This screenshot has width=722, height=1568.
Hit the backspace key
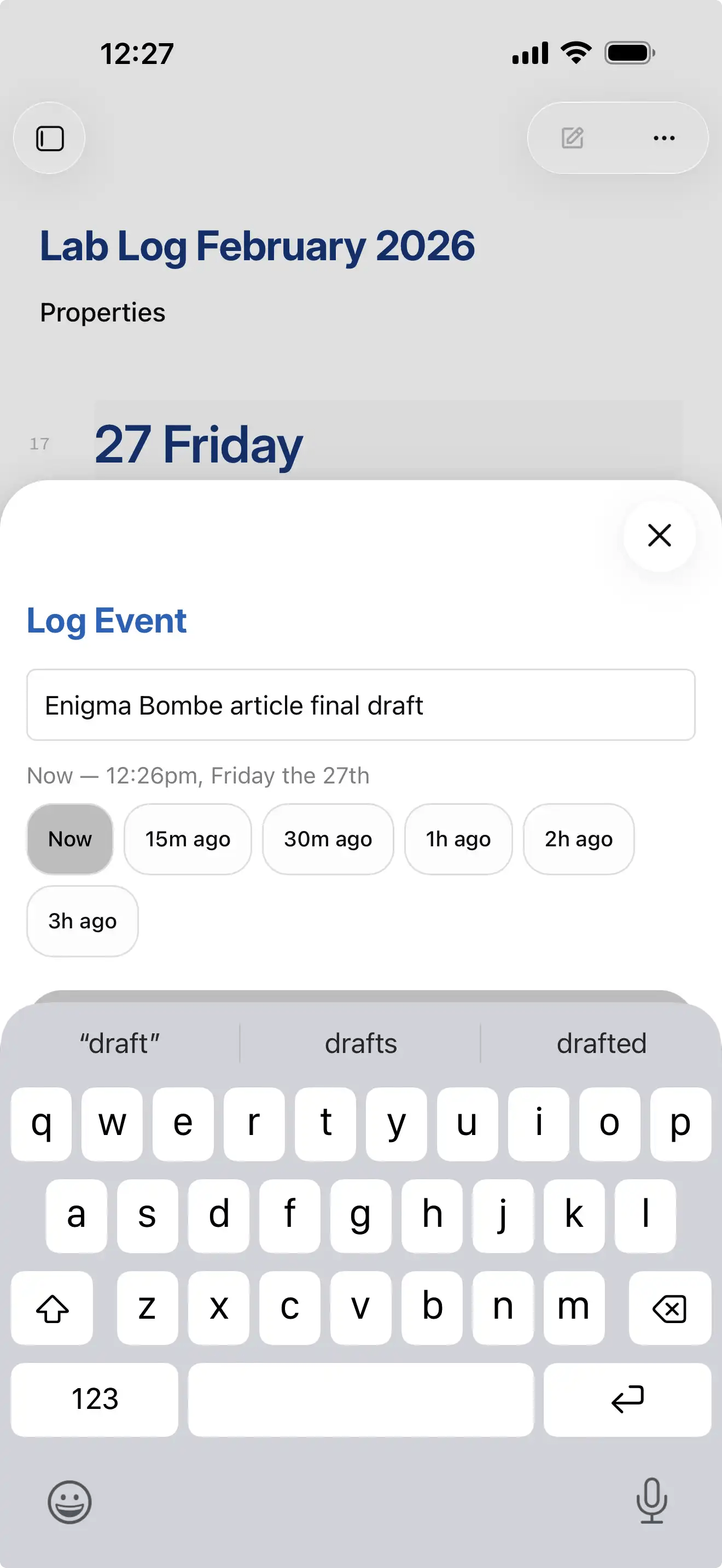click(x=669, y=1308)
